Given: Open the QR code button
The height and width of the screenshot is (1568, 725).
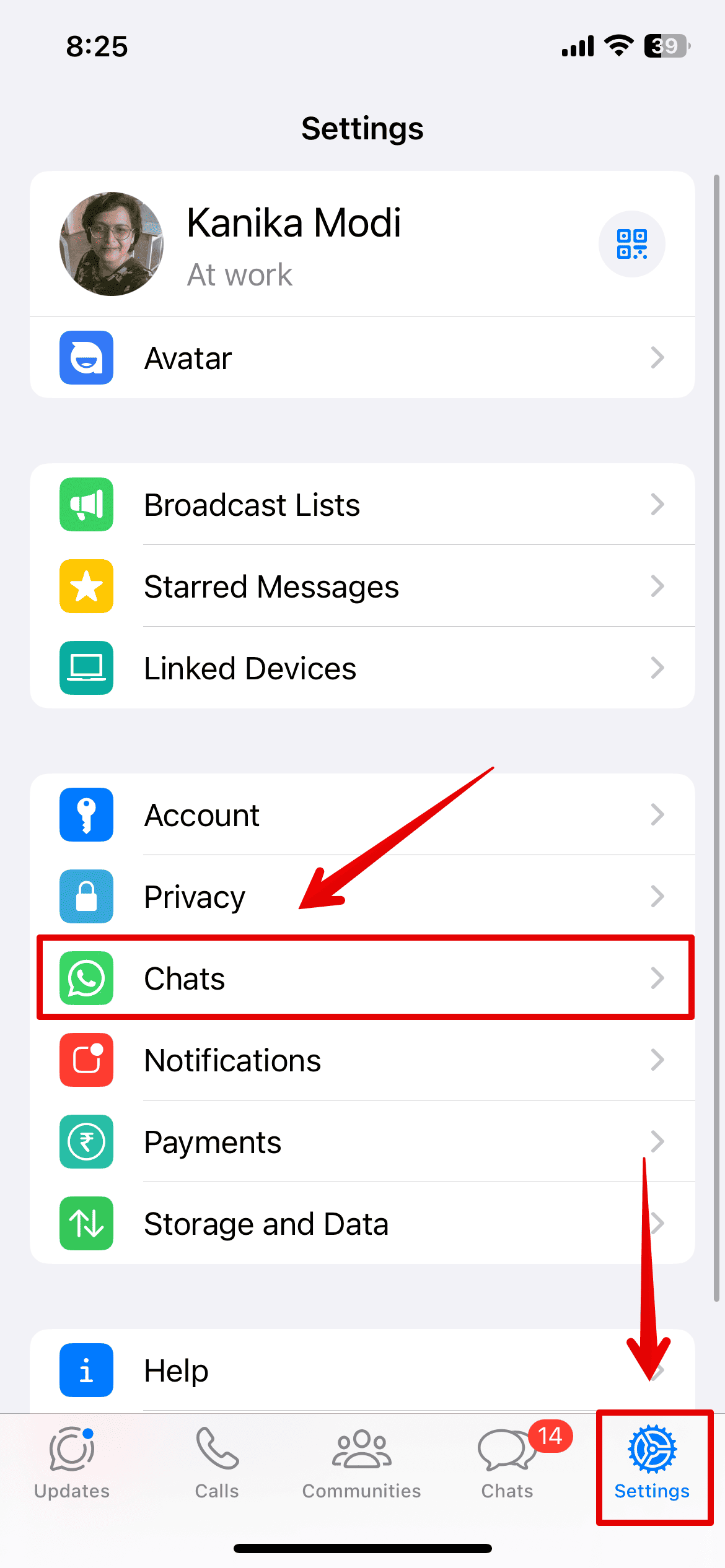Looking at the screenshot, I should (631, 244).
